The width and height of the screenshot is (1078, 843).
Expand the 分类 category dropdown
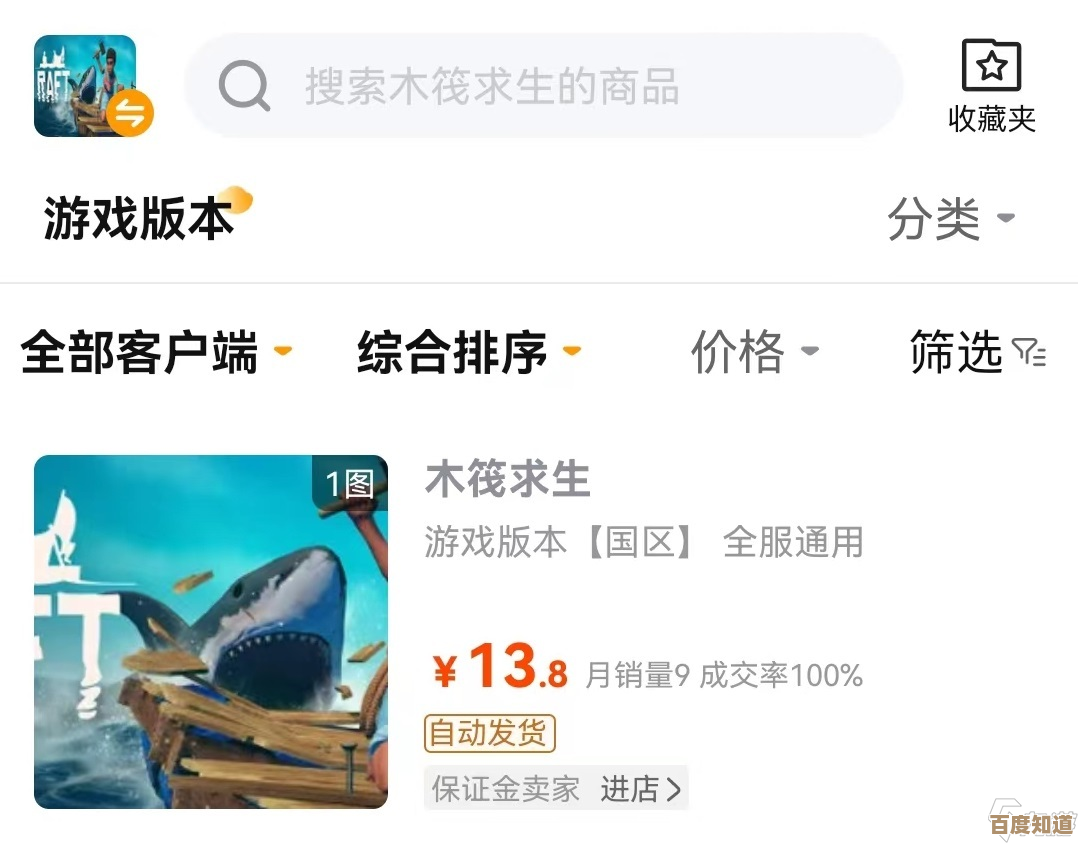pyautogui.click(x=950, y=218)
